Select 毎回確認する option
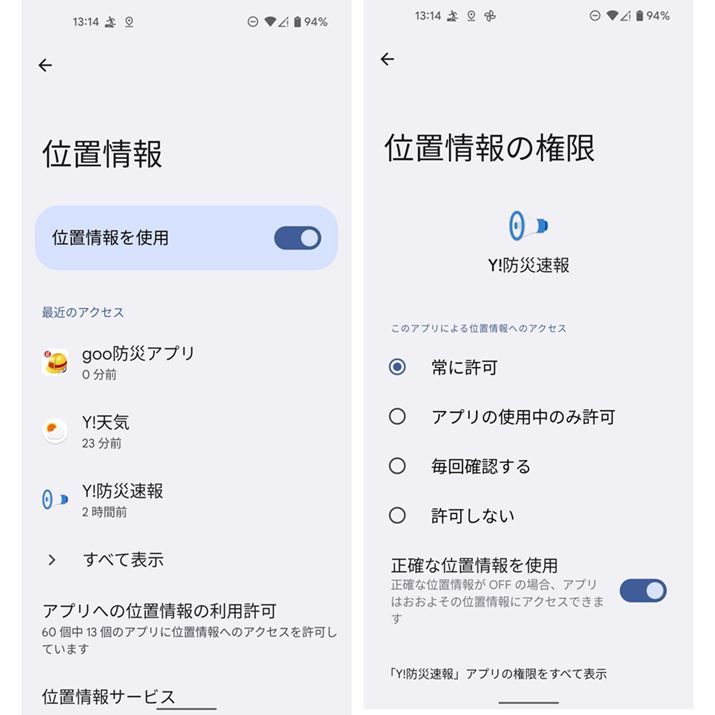Image resolution: width=715 pixels, height=715 pixels. [398, 466]
